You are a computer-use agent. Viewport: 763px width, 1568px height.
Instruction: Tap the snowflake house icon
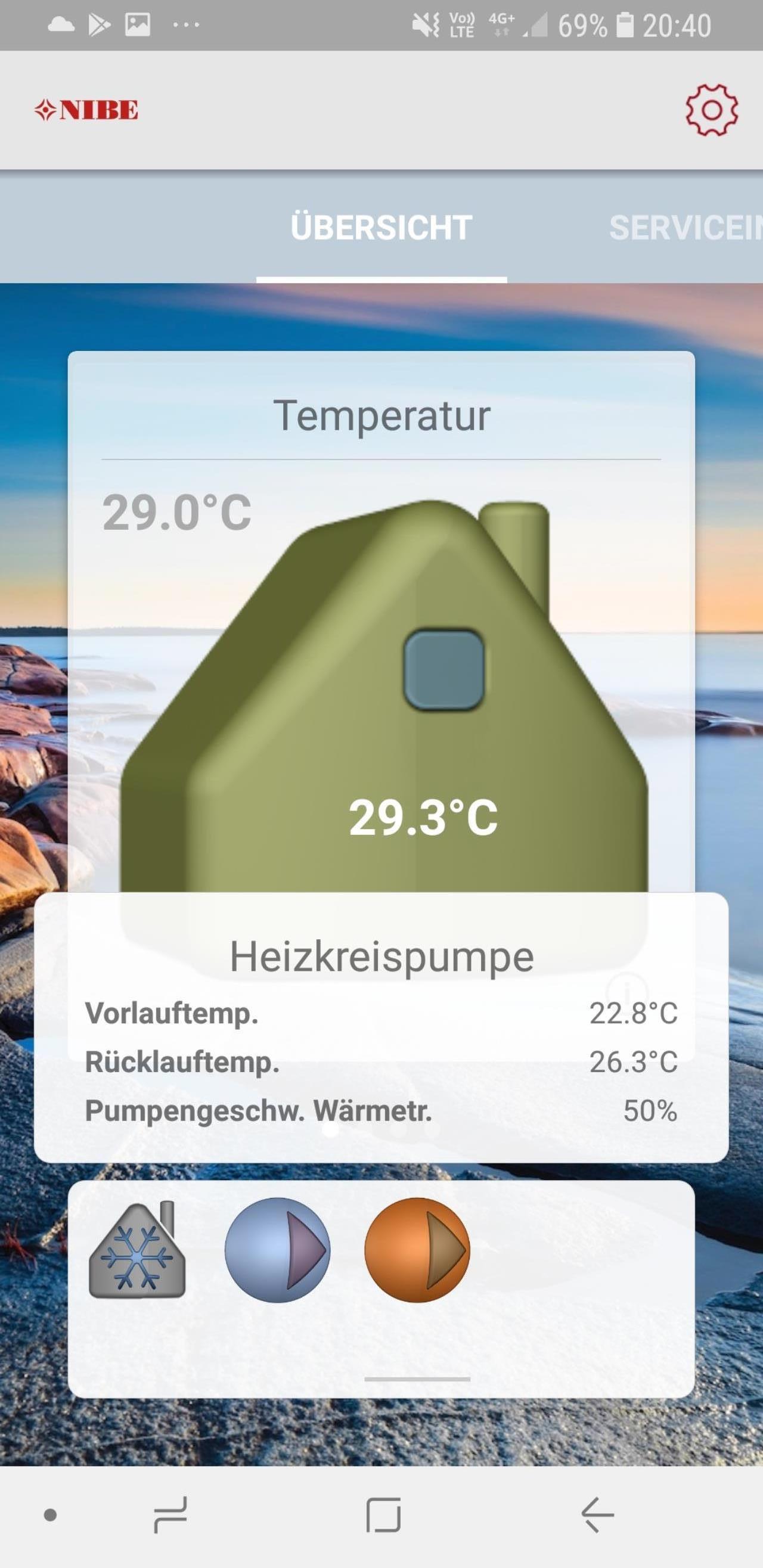click(x=137, y=1250)
